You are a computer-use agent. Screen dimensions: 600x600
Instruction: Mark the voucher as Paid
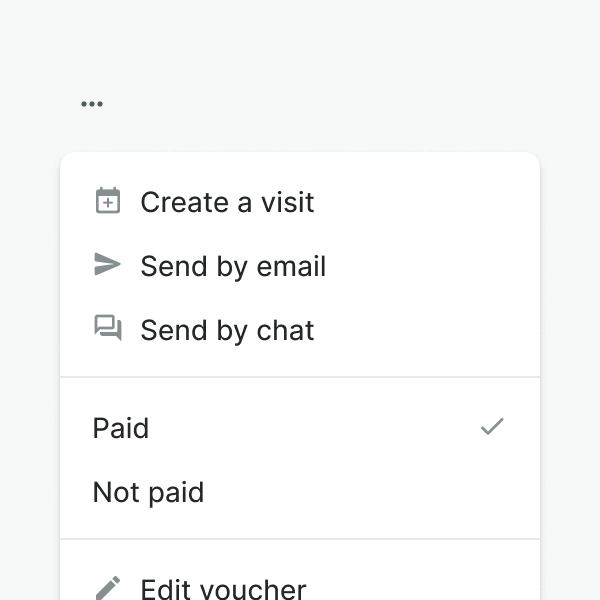(121, 428)
